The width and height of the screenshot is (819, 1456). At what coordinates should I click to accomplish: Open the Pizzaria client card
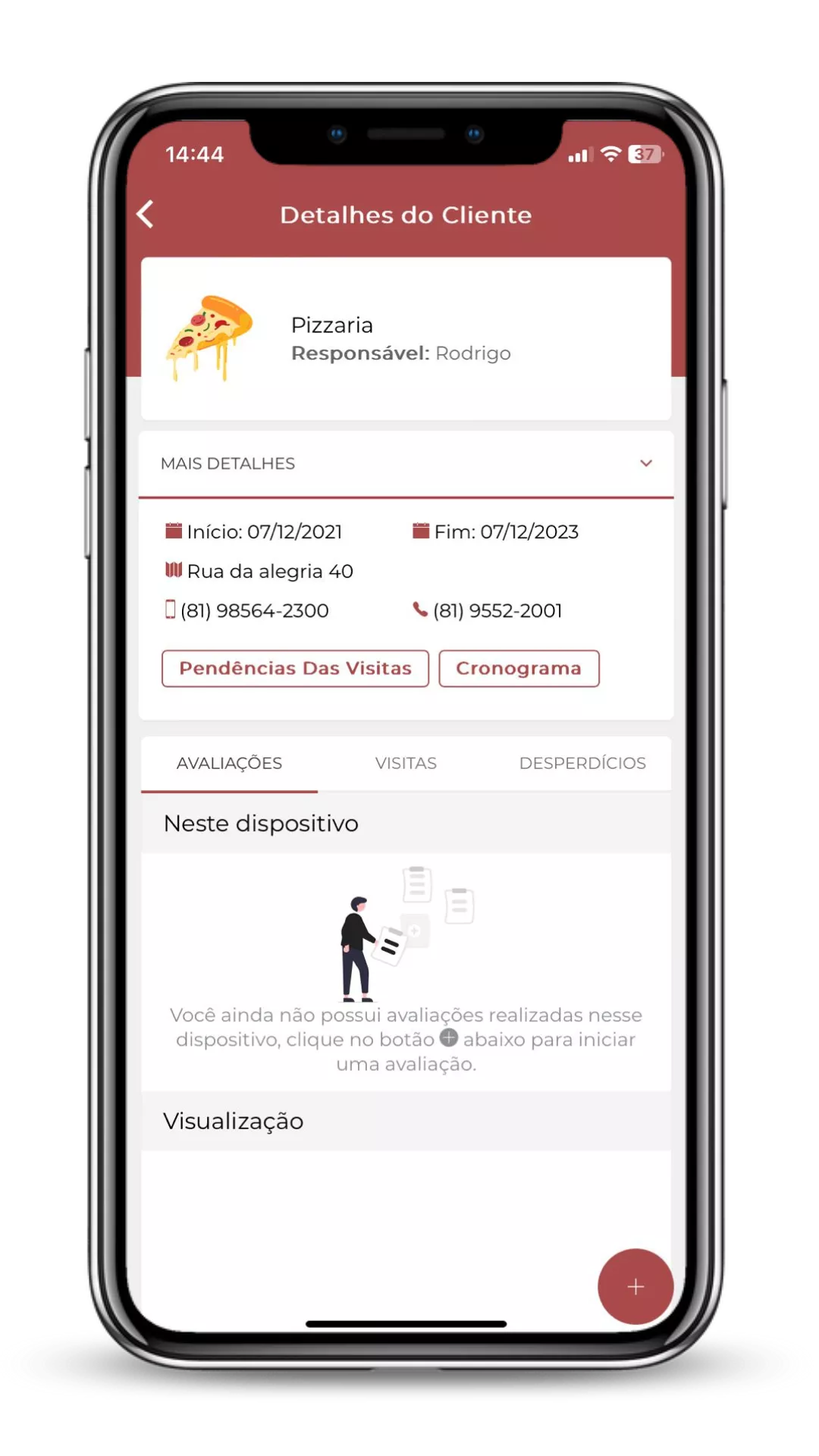[406, 338]
